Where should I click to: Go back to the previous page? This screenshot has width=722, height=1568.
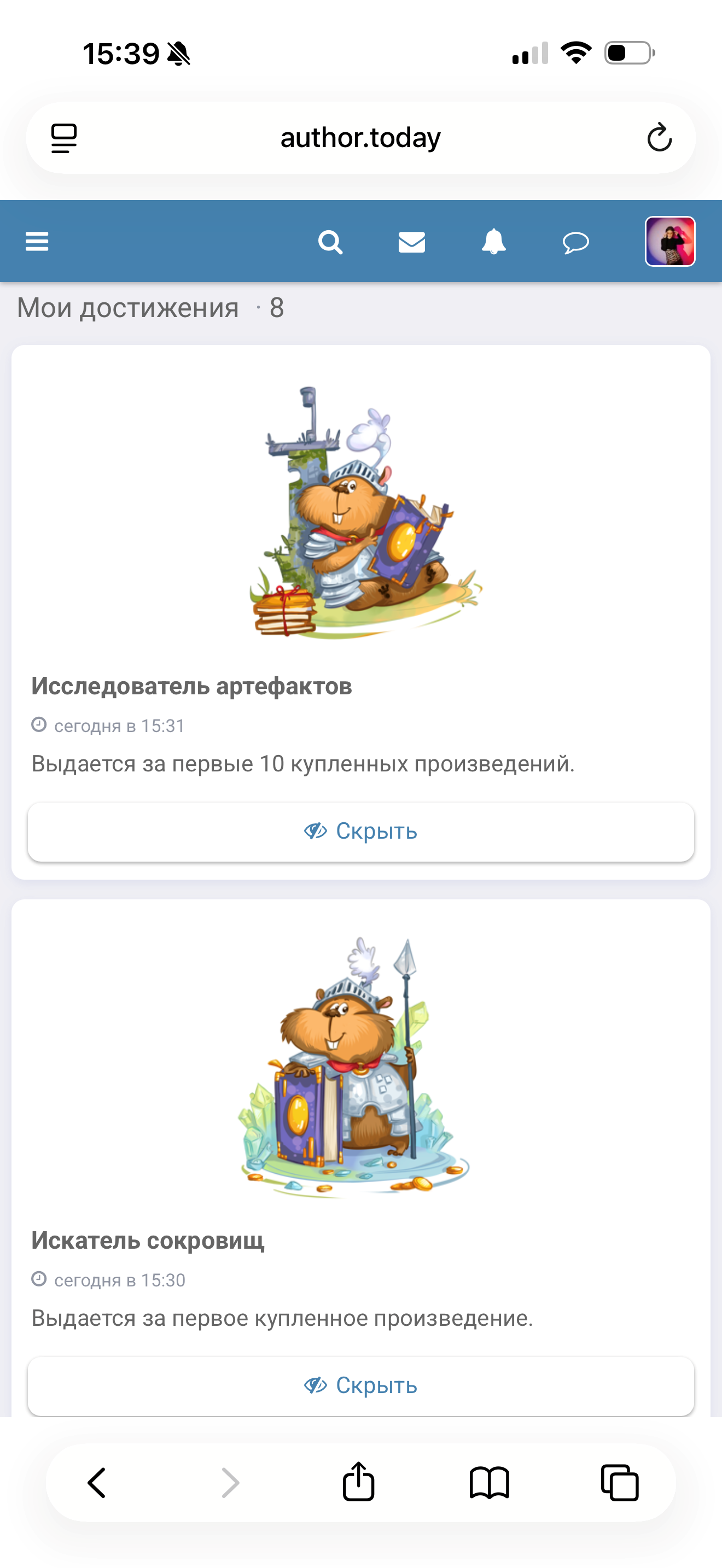[x=97, y=1482]
